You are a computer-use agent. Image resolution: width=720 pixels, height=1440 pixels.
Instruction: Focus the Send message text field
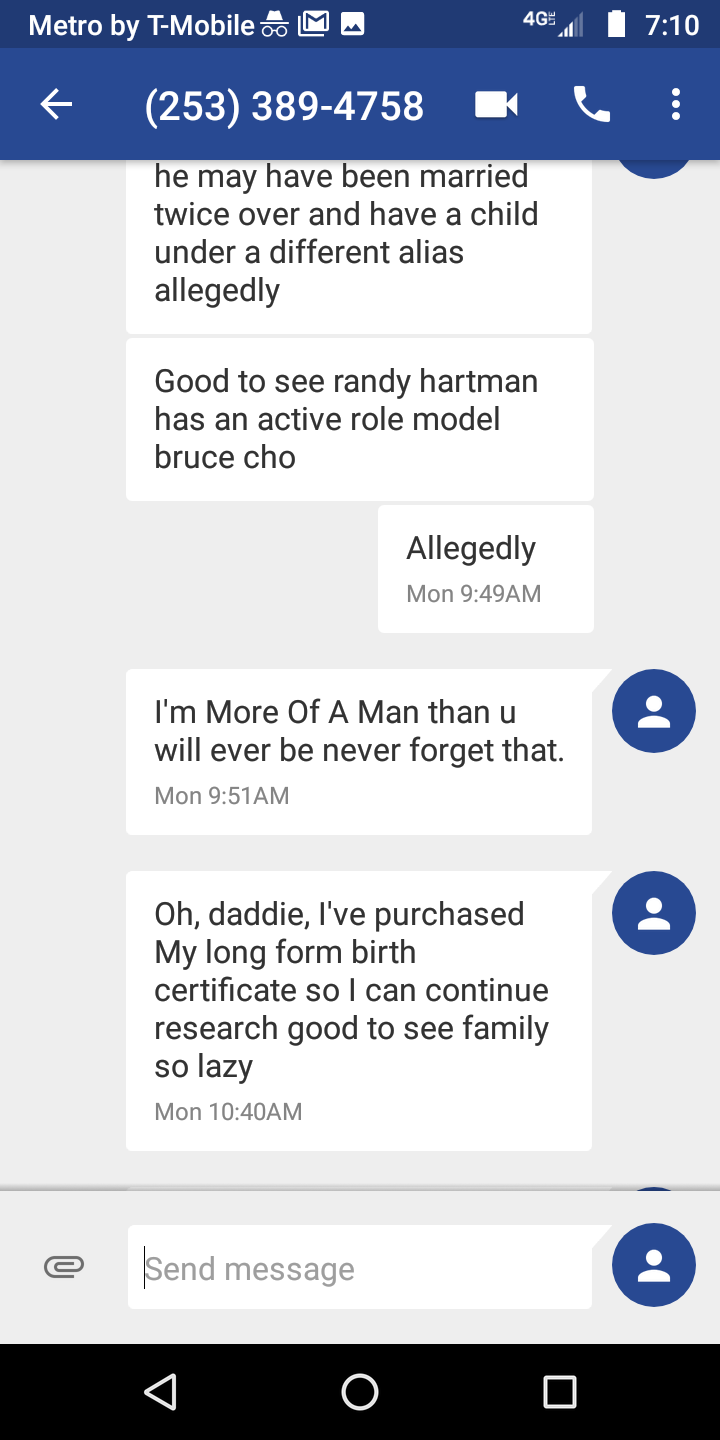pos(360,1268)
